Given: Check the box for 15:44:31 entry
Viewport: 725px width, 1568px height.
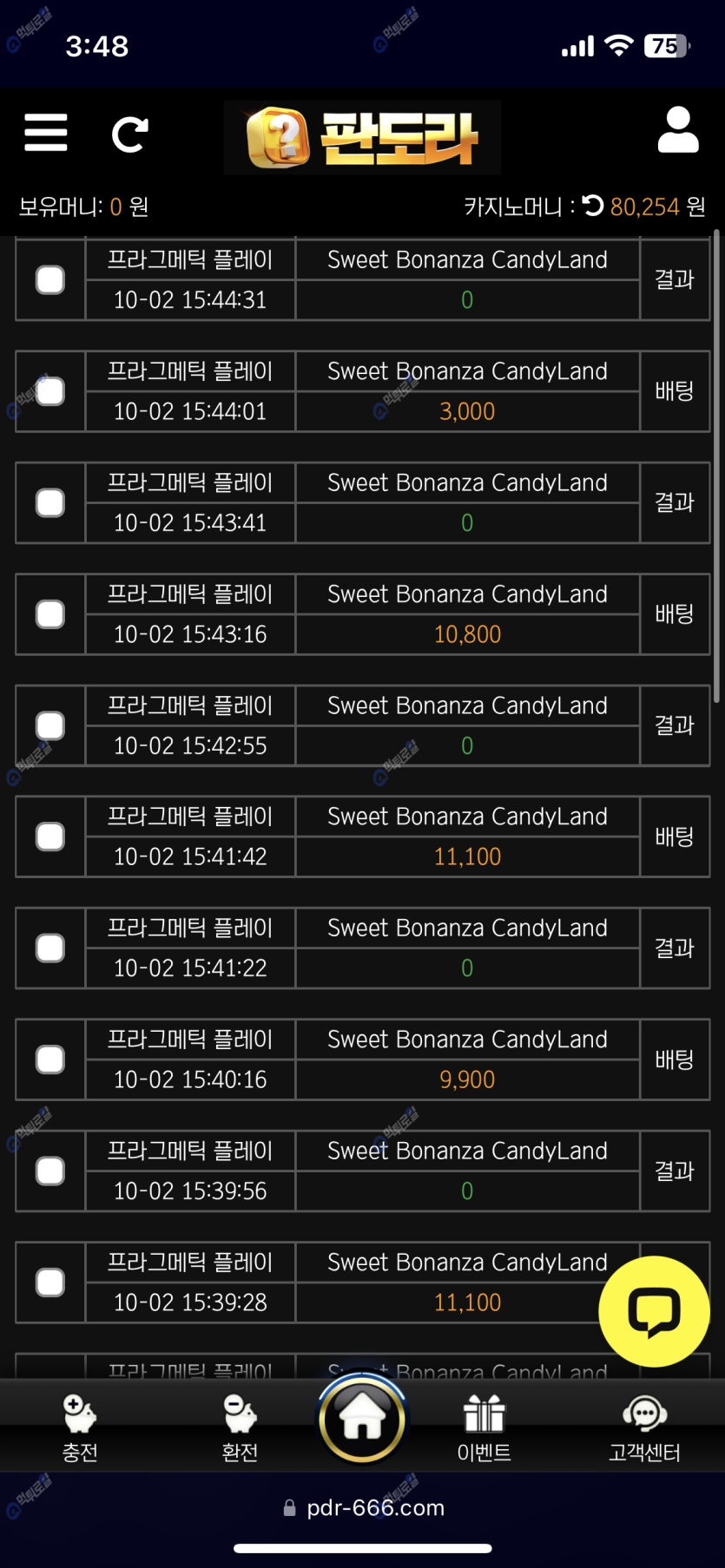Looking at the screenshot, I should (x=50, y=279).
